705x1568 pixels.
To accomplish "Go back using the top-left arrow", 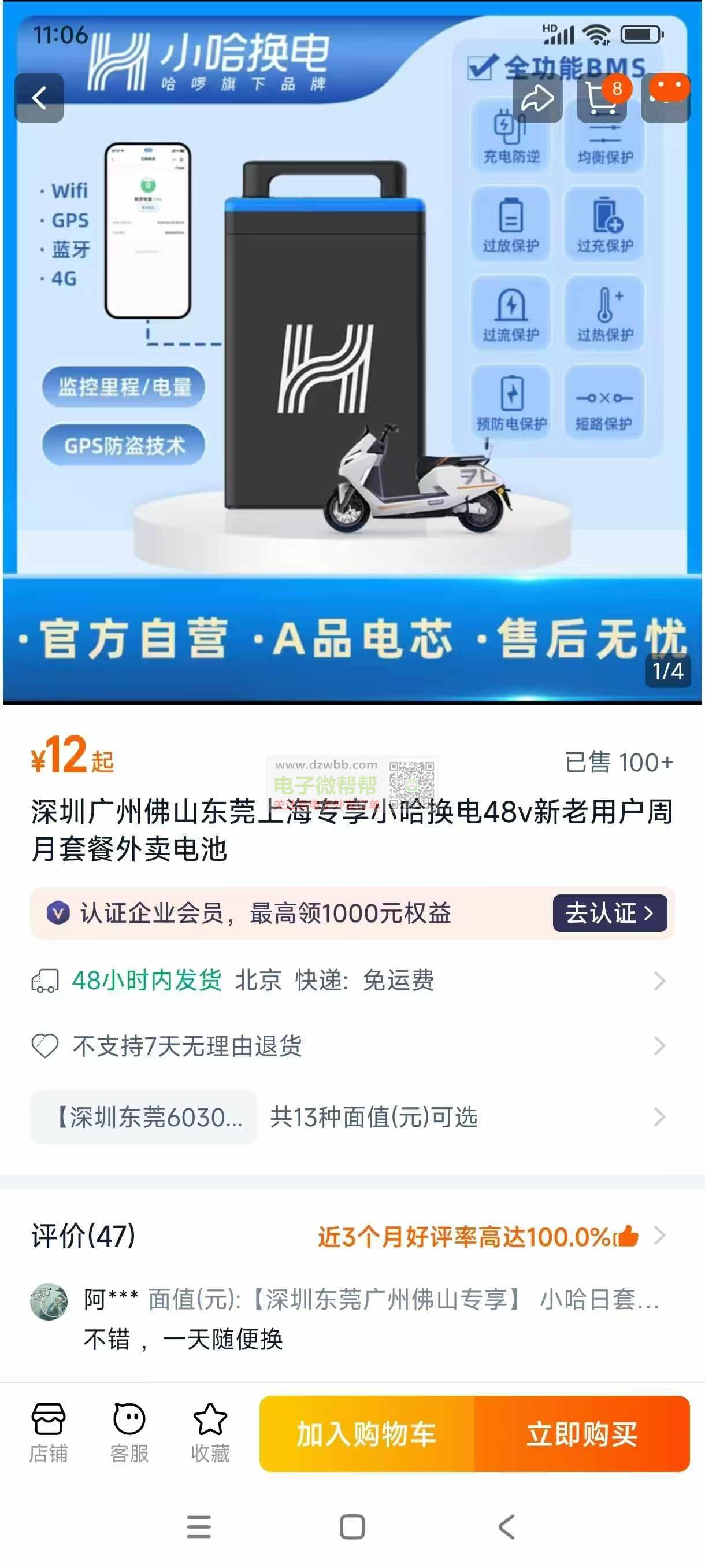I will (39, 98).
